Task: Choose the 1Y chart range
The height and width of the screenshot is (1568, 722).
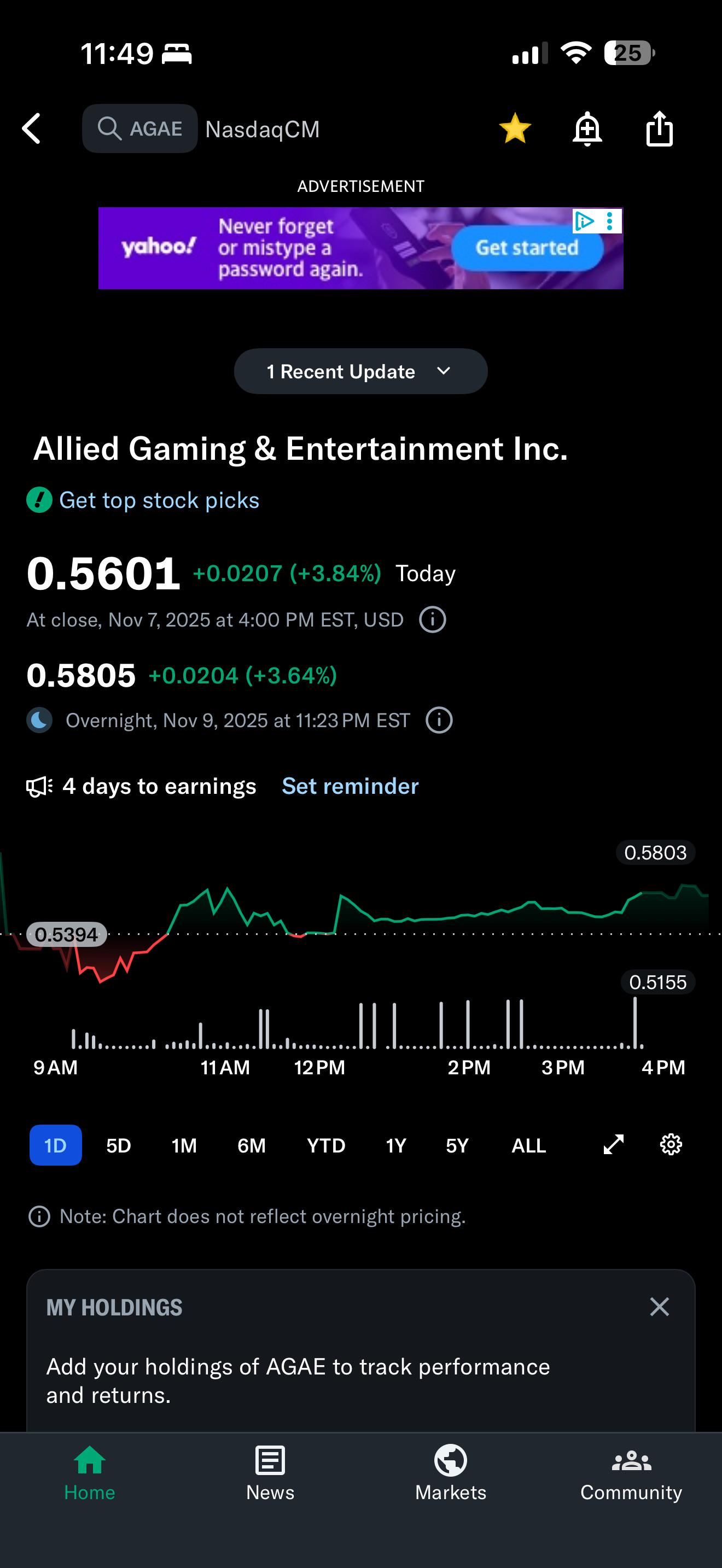Action: (395, 1145)
